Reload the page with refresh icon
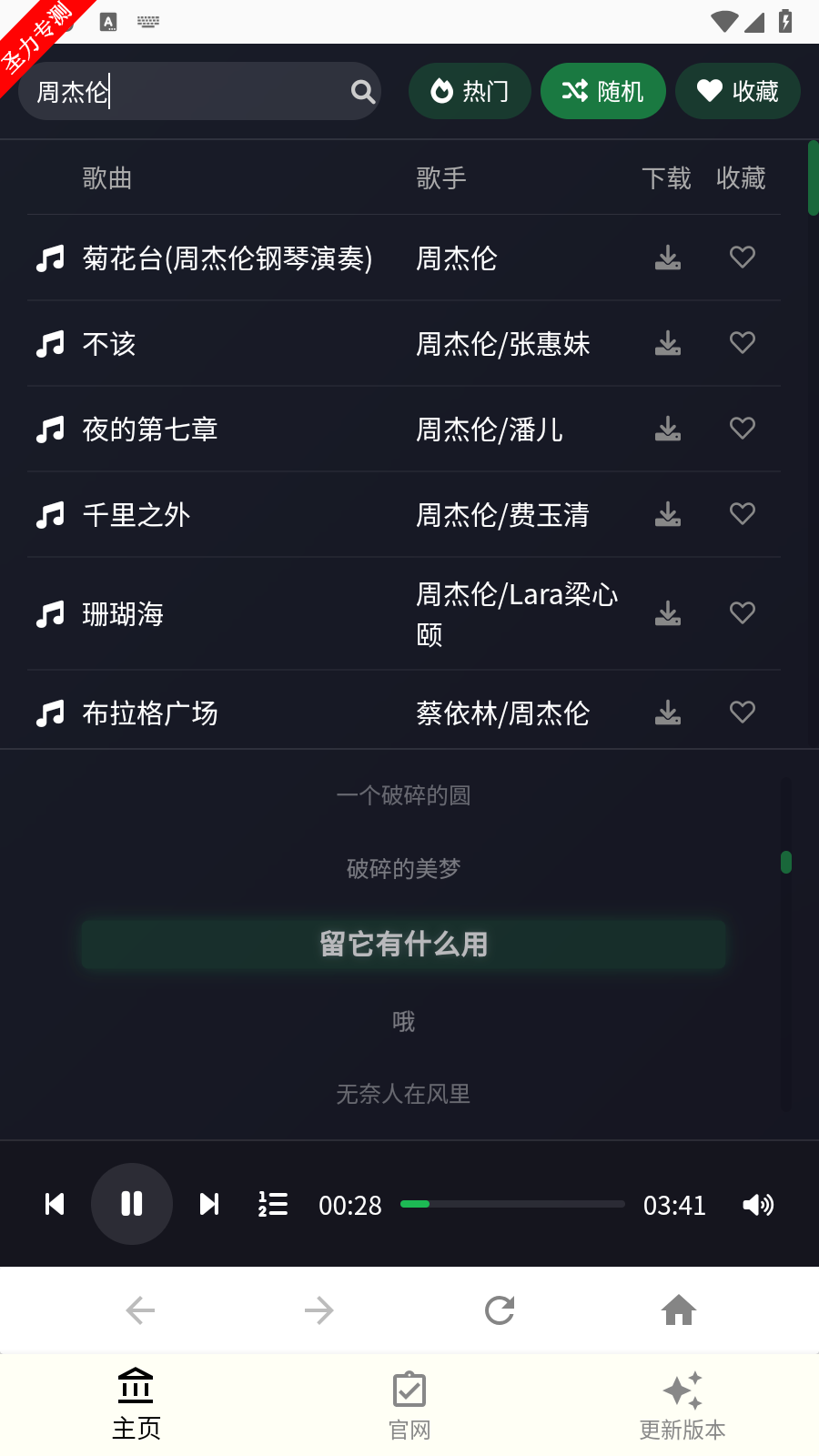The image size is (819, 1456). click(500, 1310)
